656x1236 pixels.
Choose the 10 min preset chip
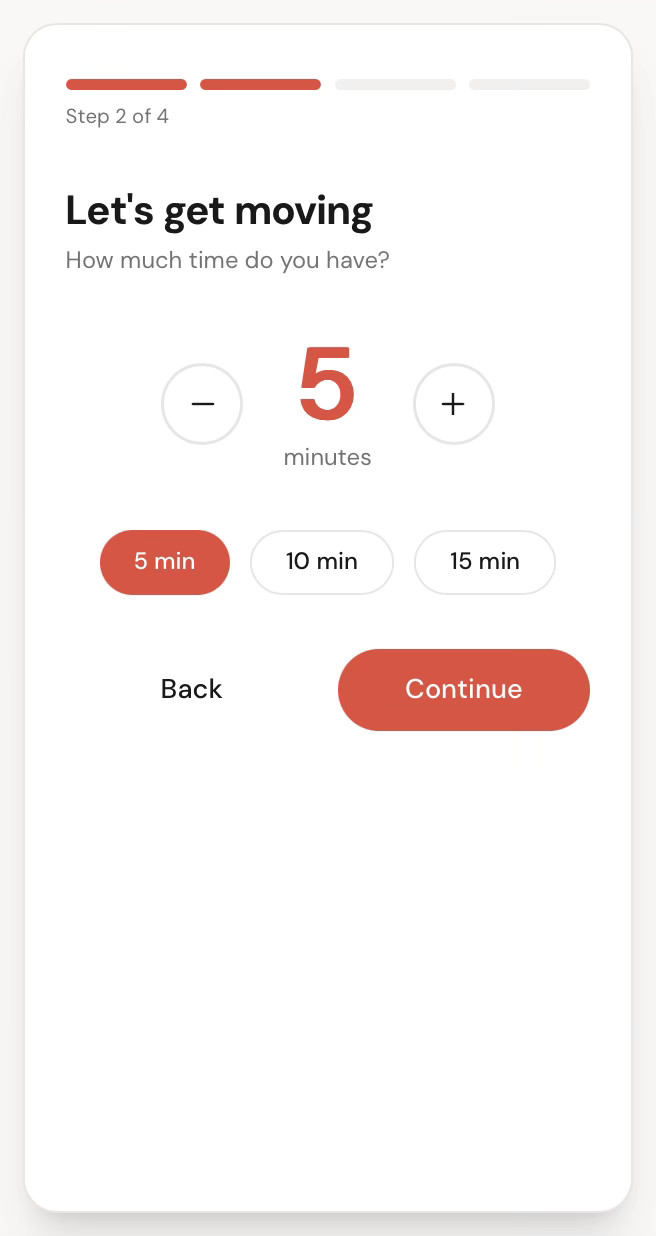click(x=322, y=562)
